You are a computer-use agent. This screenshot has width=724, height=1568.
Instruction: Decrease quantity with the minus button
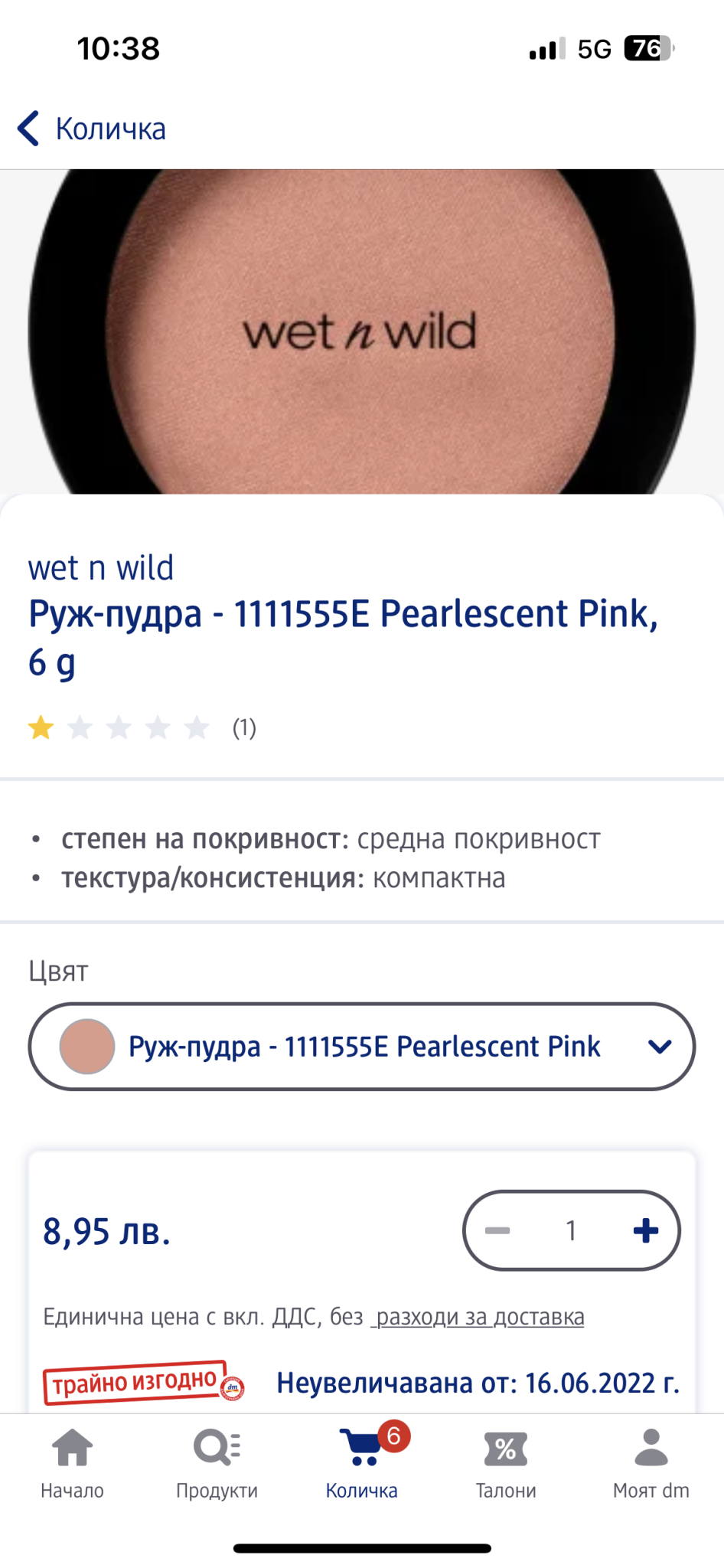click(x=497, y=1230)
